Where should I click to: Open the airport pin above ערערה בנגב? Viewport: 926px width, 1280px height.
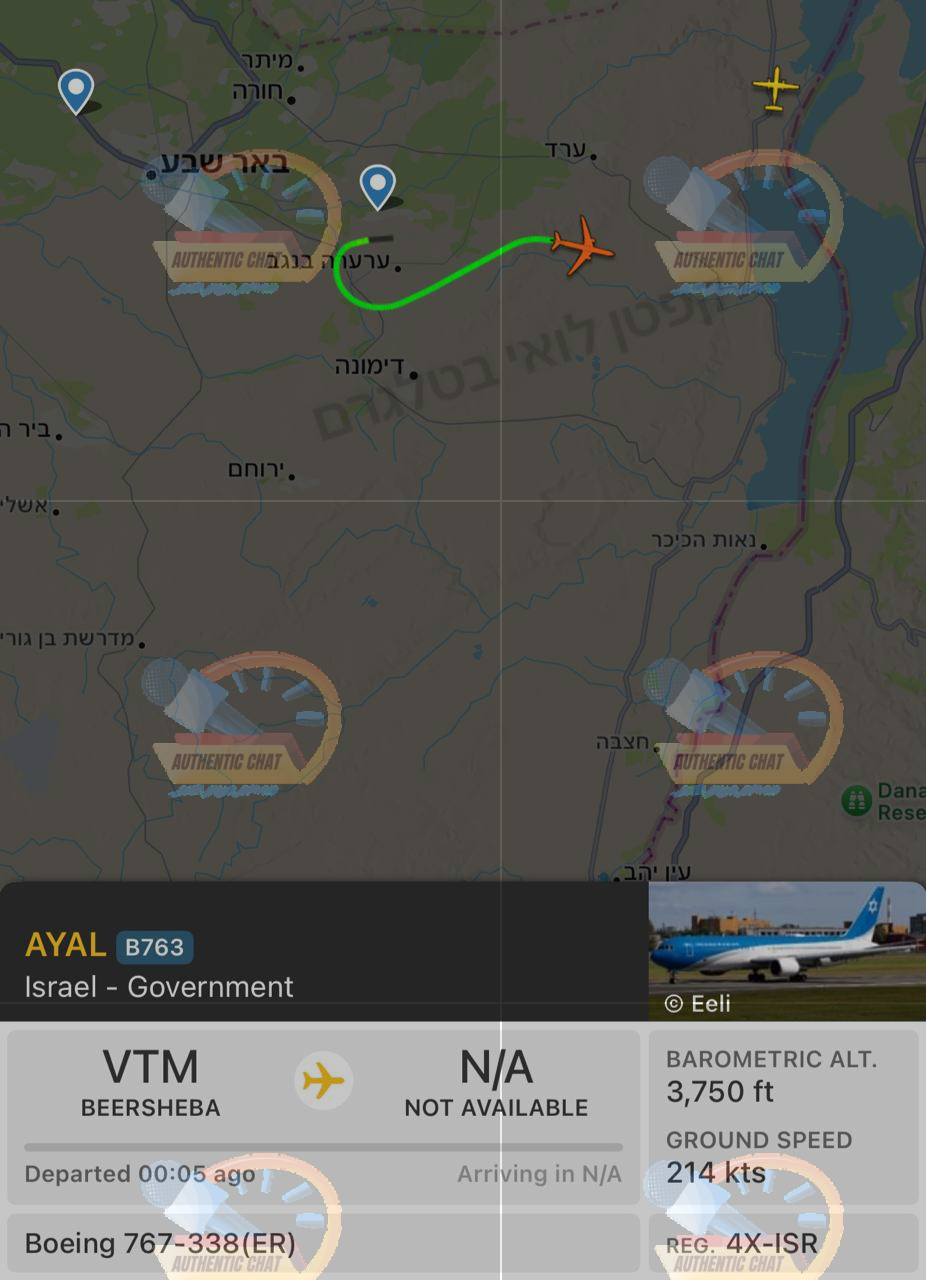pyautogui.click(x=377, y=186)
